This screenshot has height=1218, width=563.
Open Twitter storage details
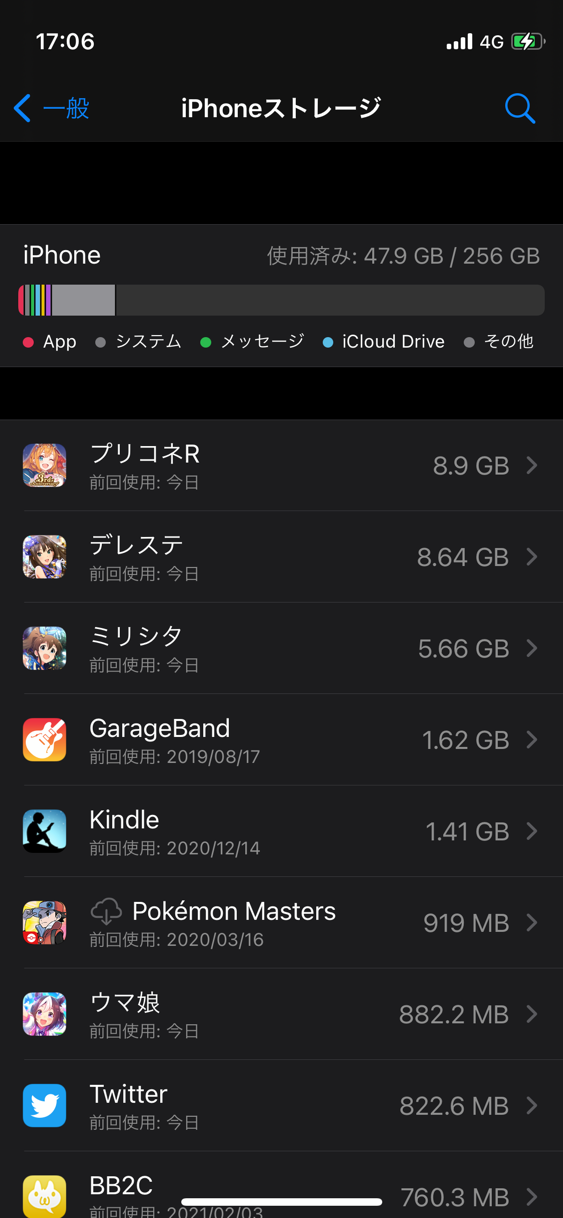click(281, 1106)
